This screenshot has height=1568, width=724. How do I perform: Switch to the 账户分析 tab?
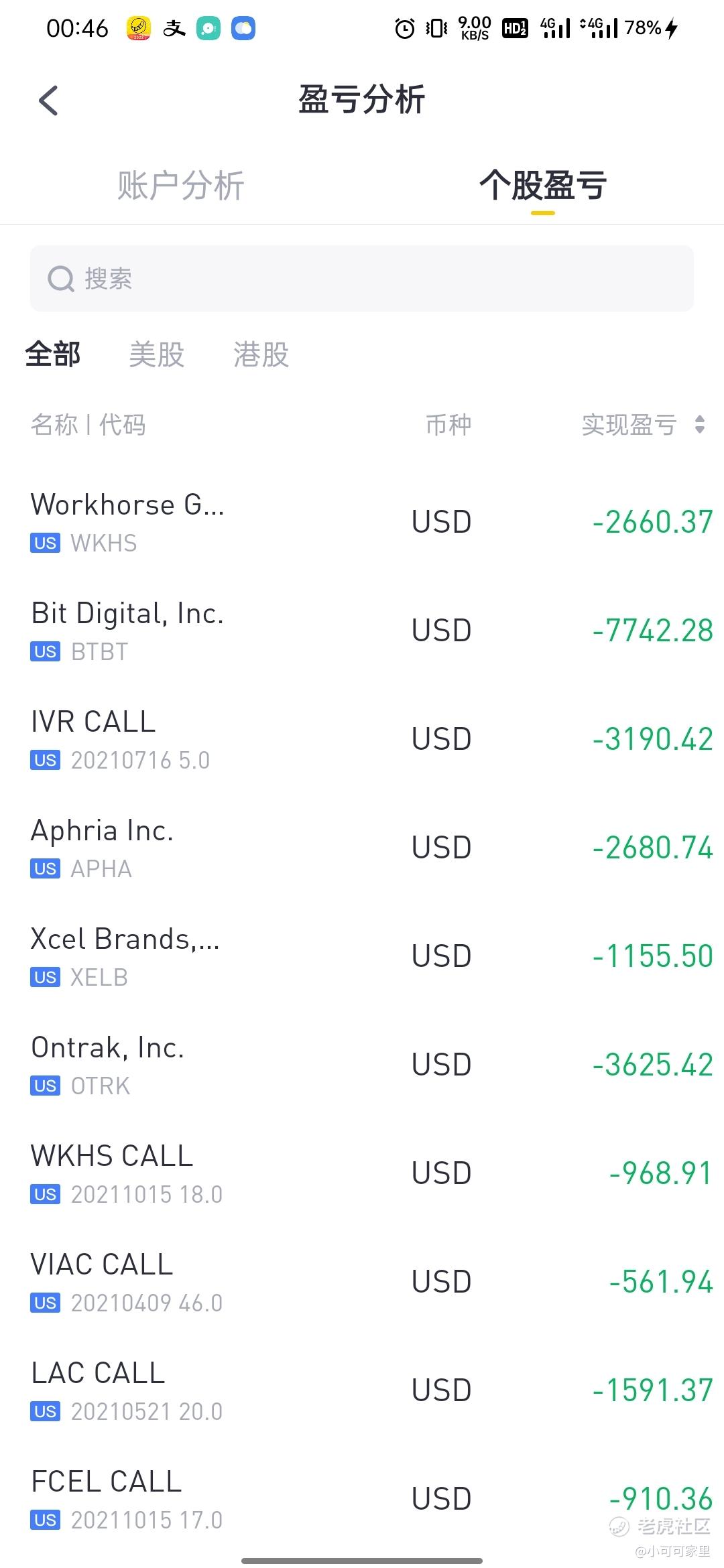(x=181, y=186)
